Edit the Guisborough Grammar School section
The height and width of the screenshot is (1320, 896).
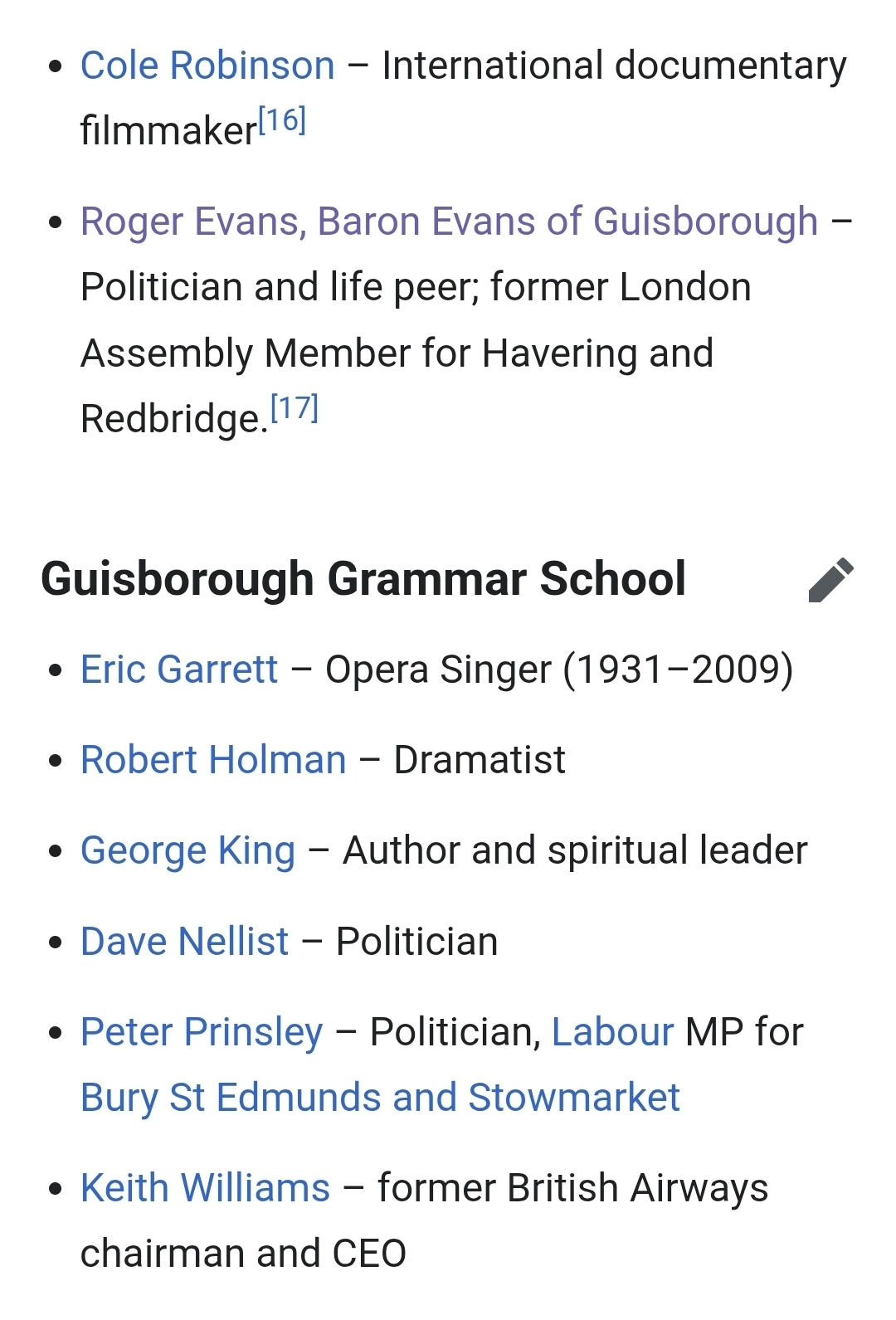[830, 579]
